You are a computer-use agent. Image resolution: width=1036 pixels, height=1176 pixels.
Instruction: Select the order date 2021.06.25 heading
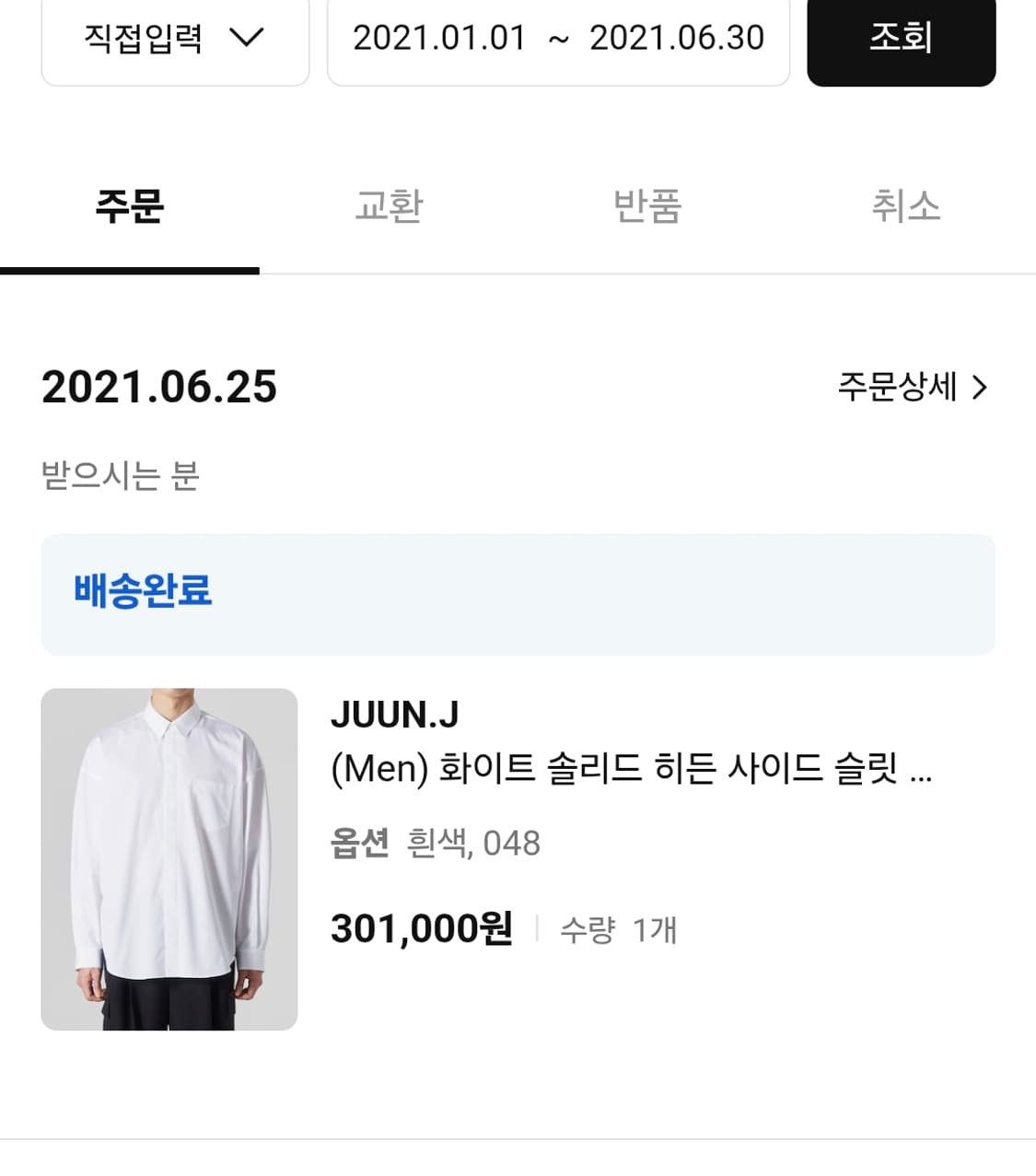pyautogui.click(x=159, y=387)
